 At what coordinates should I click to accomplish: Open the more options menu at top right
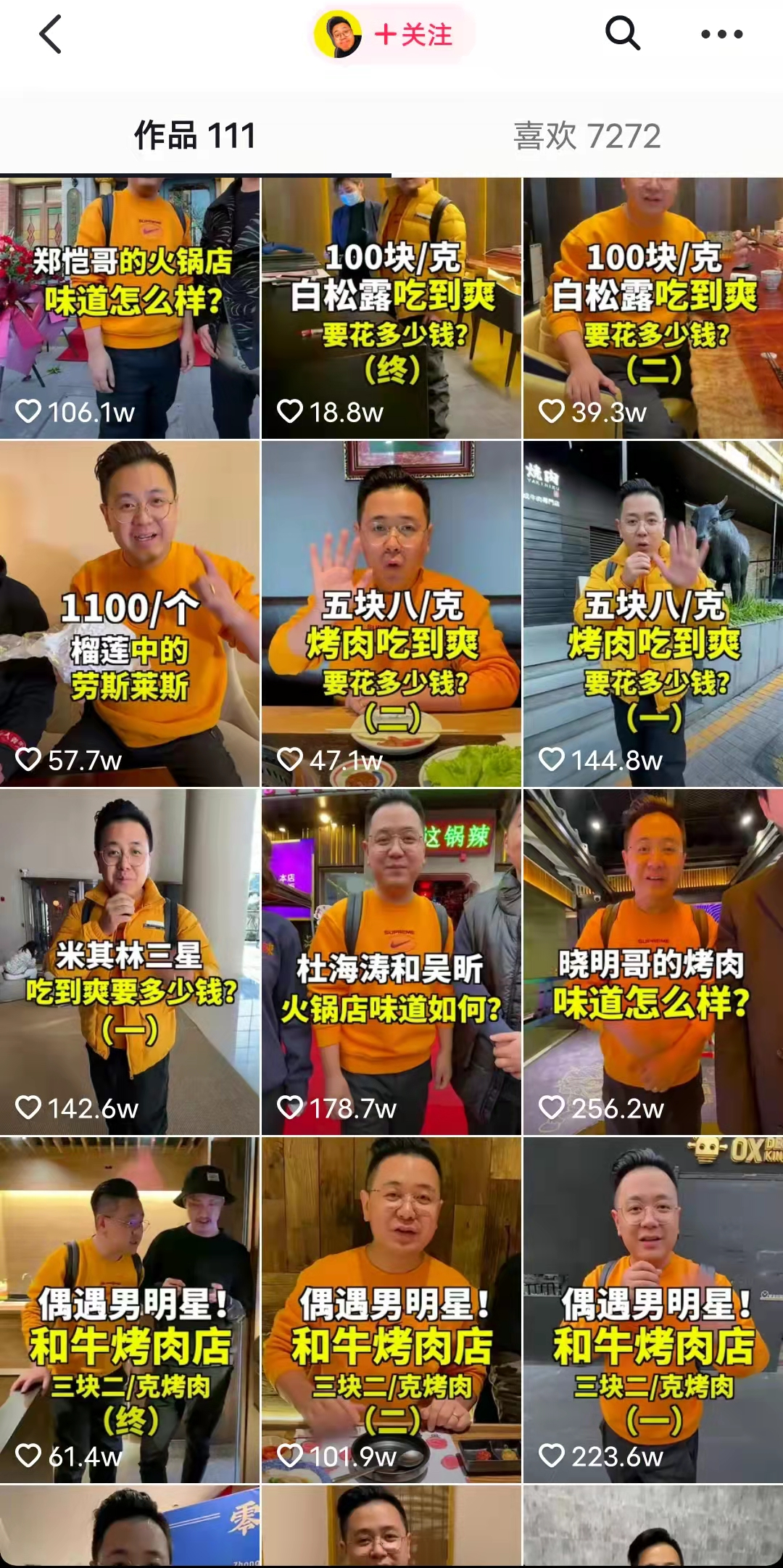(x=720, y=35)
